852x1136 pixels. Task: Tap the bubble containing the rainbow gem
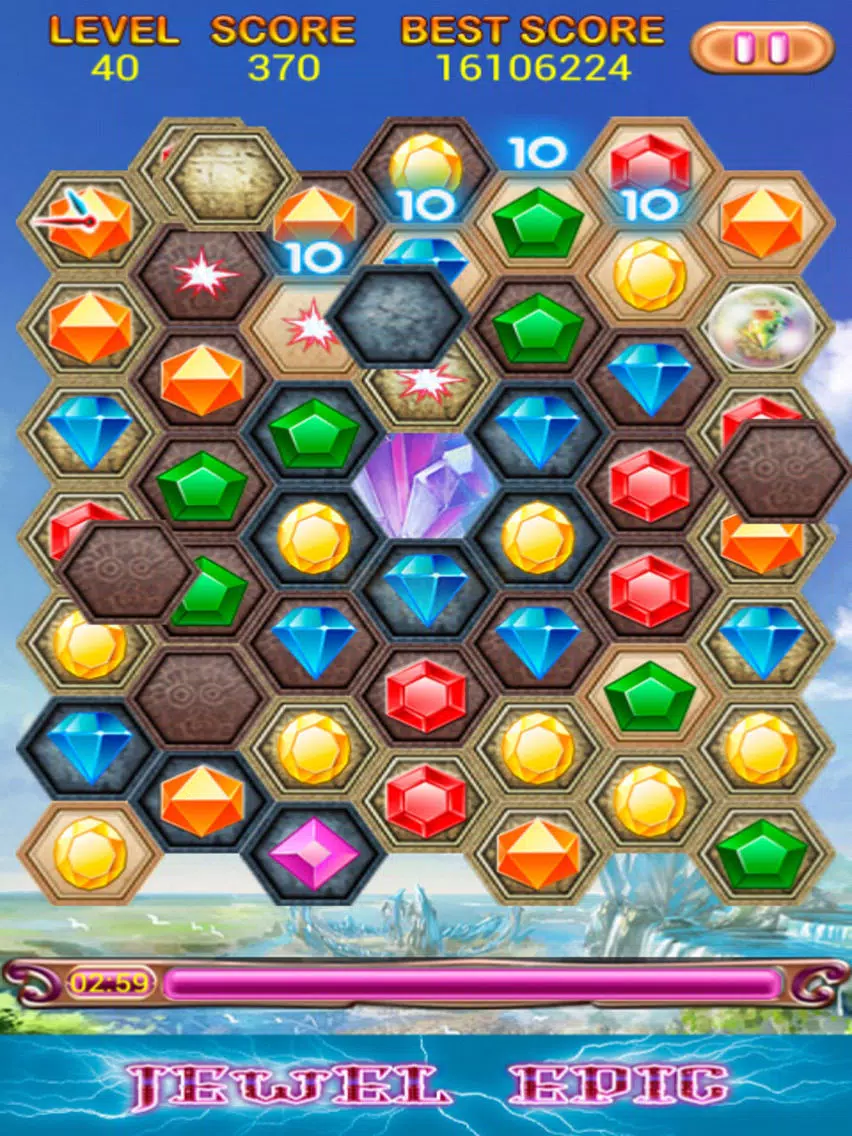click(760, 327)
